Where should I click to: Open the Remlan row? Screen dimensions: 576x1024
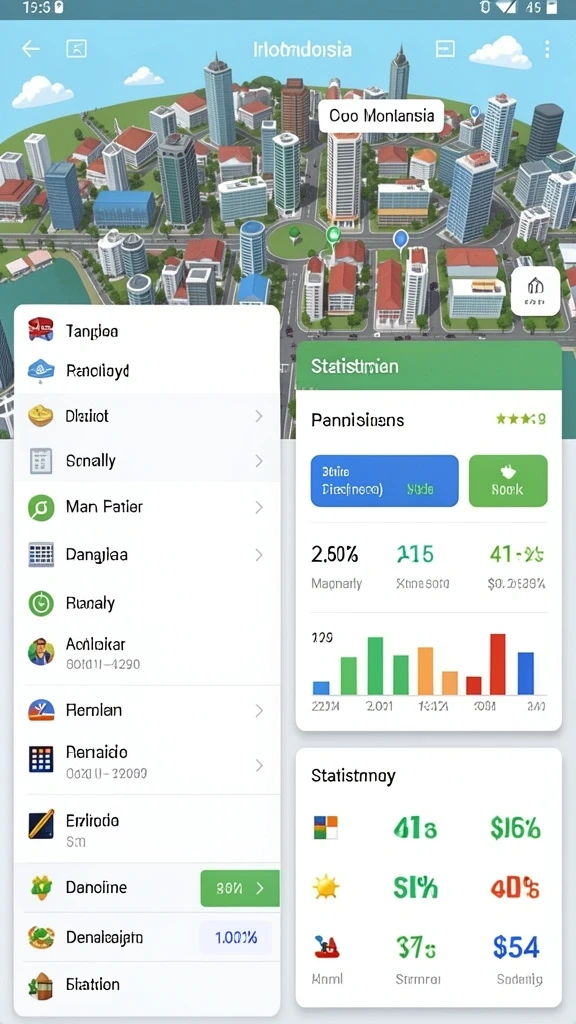pos(147,710)
